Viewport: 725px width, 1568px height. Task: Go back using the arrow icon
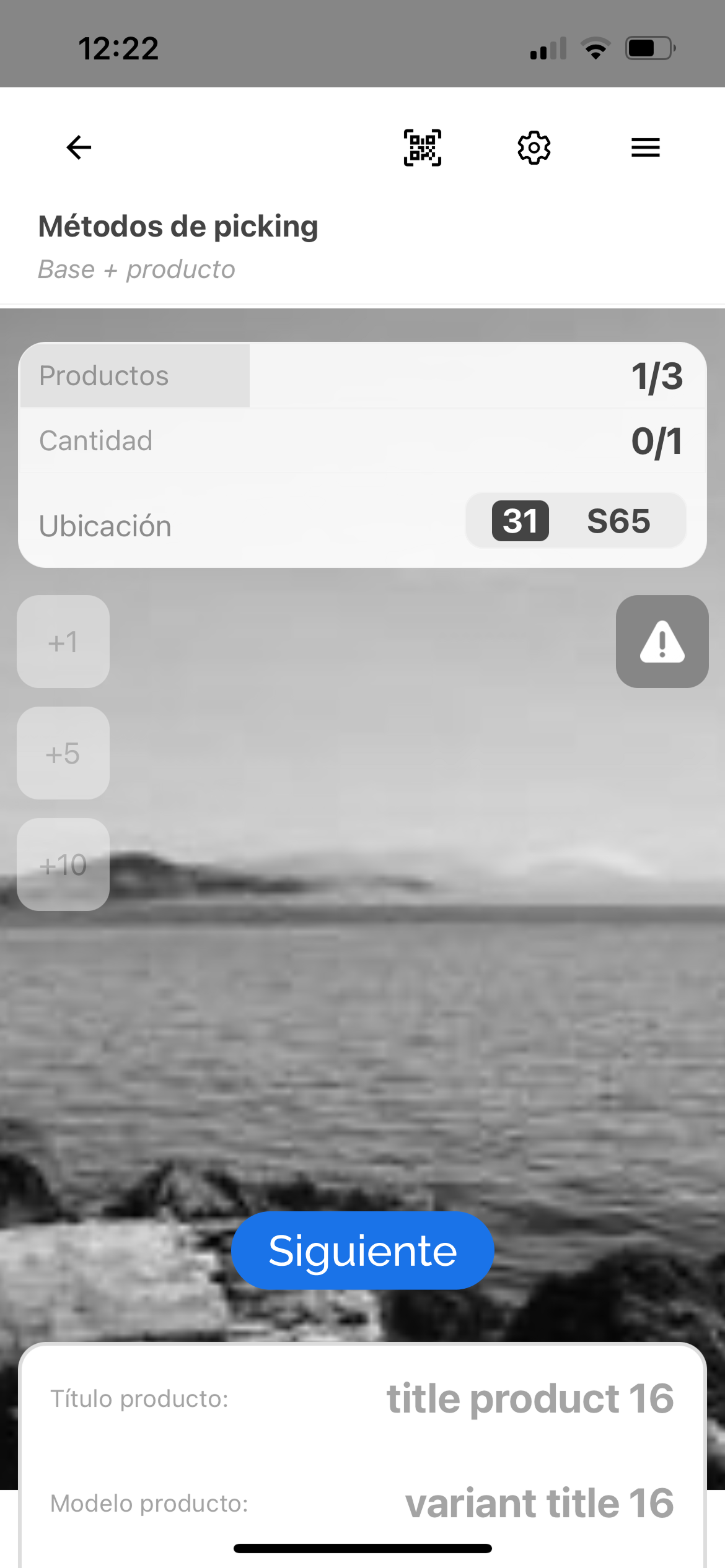pyautogui.click(x=79, y=147)
